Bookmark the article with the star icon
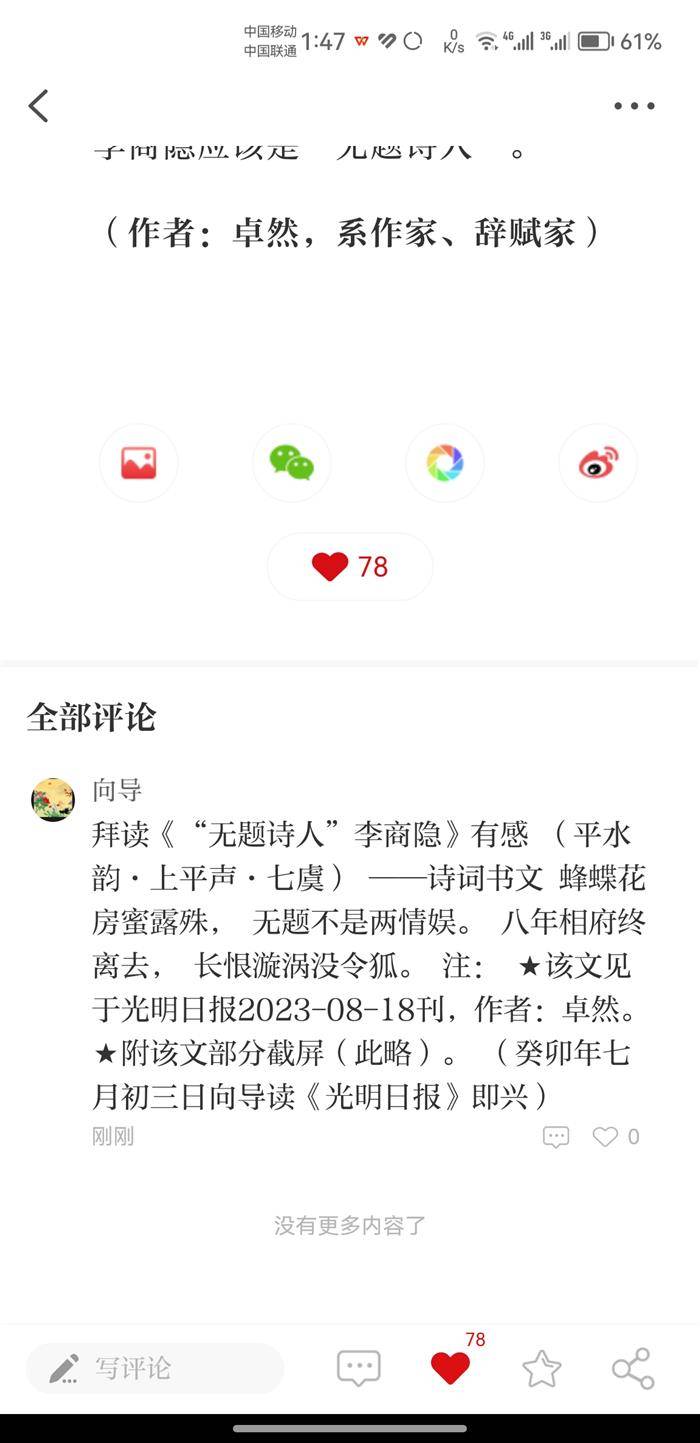 click(x=541, y=1368)
